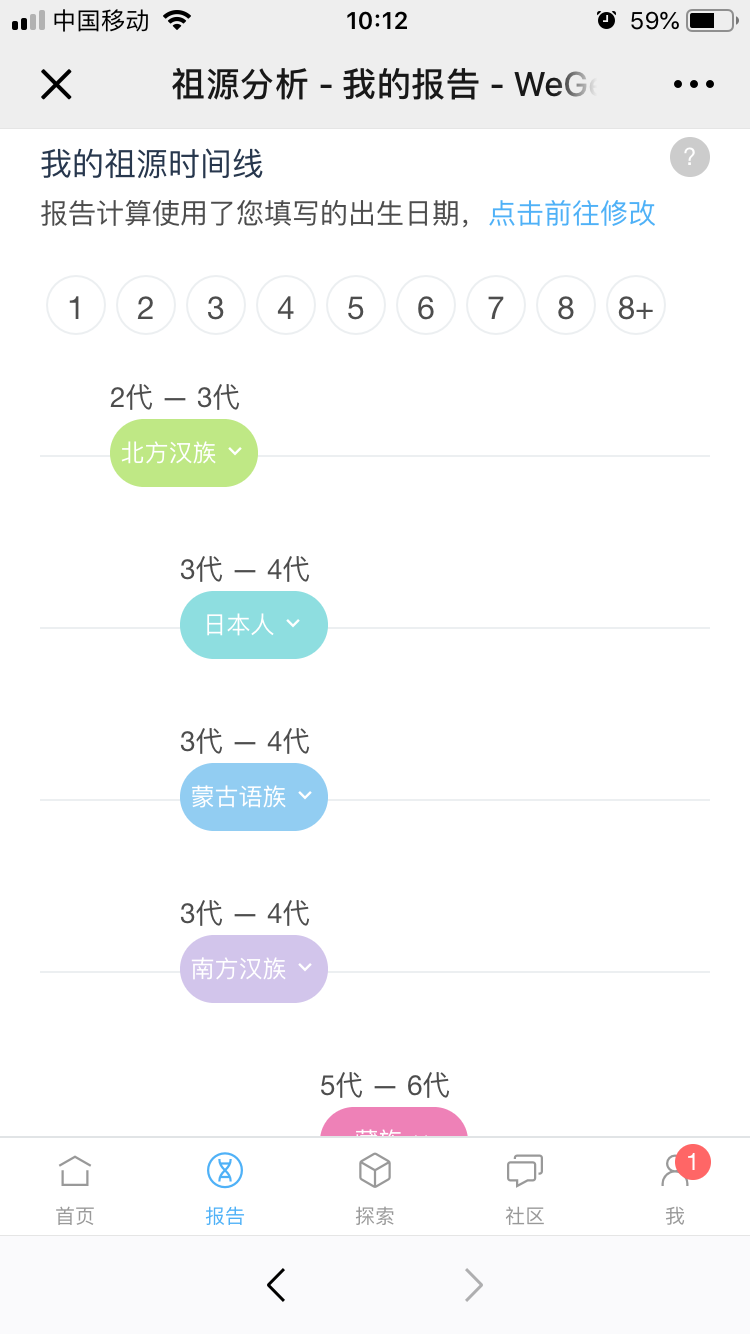This screenshot has height=1334, width=750.
Task: Choose generation 3 circle
Action: coord(216,305)
